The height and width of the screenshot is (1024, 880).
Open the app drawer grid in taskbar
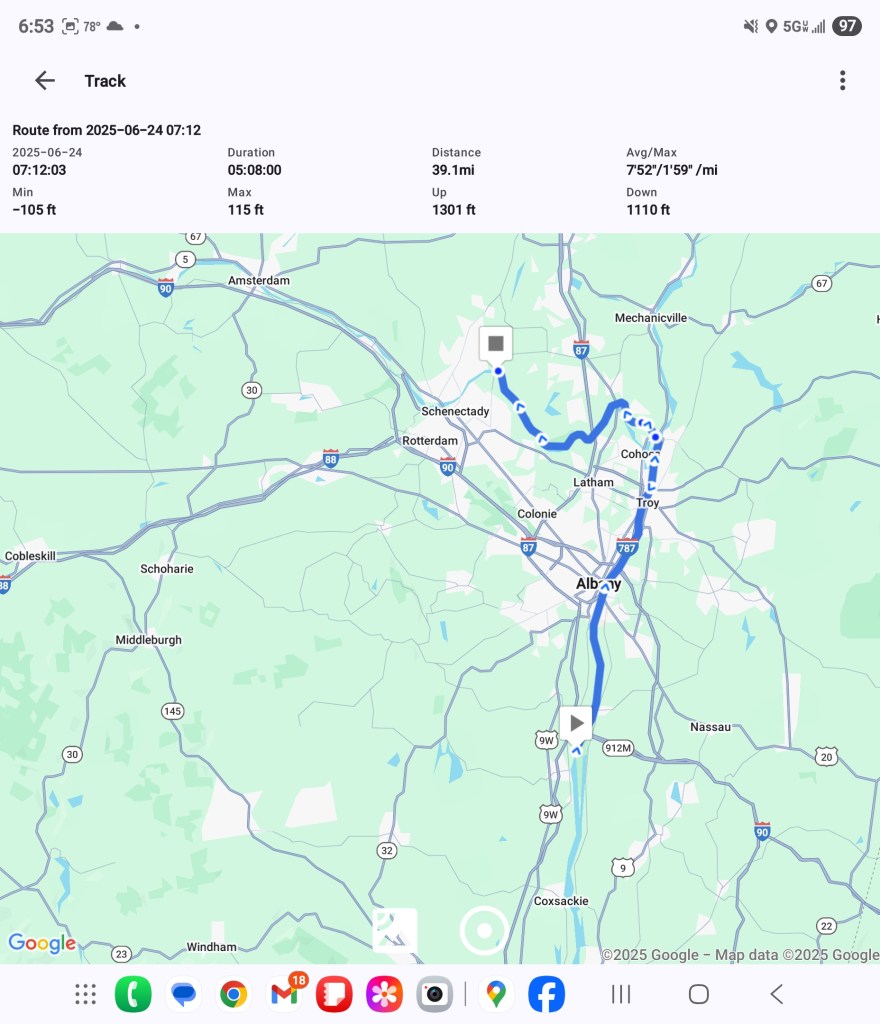pos(86,994)
